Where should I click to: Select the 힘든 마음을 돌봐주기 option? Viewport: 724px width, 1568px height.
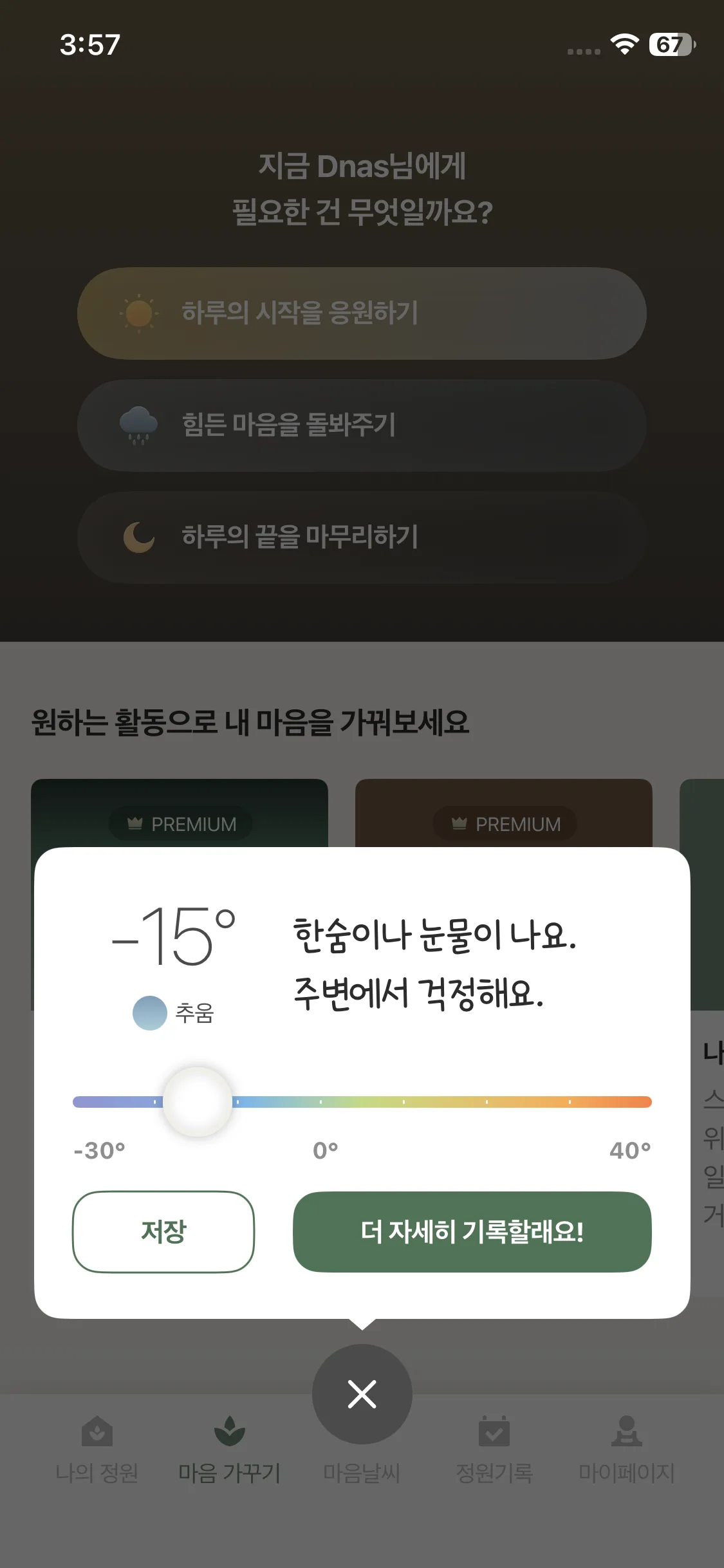click(x=362, y=425)
